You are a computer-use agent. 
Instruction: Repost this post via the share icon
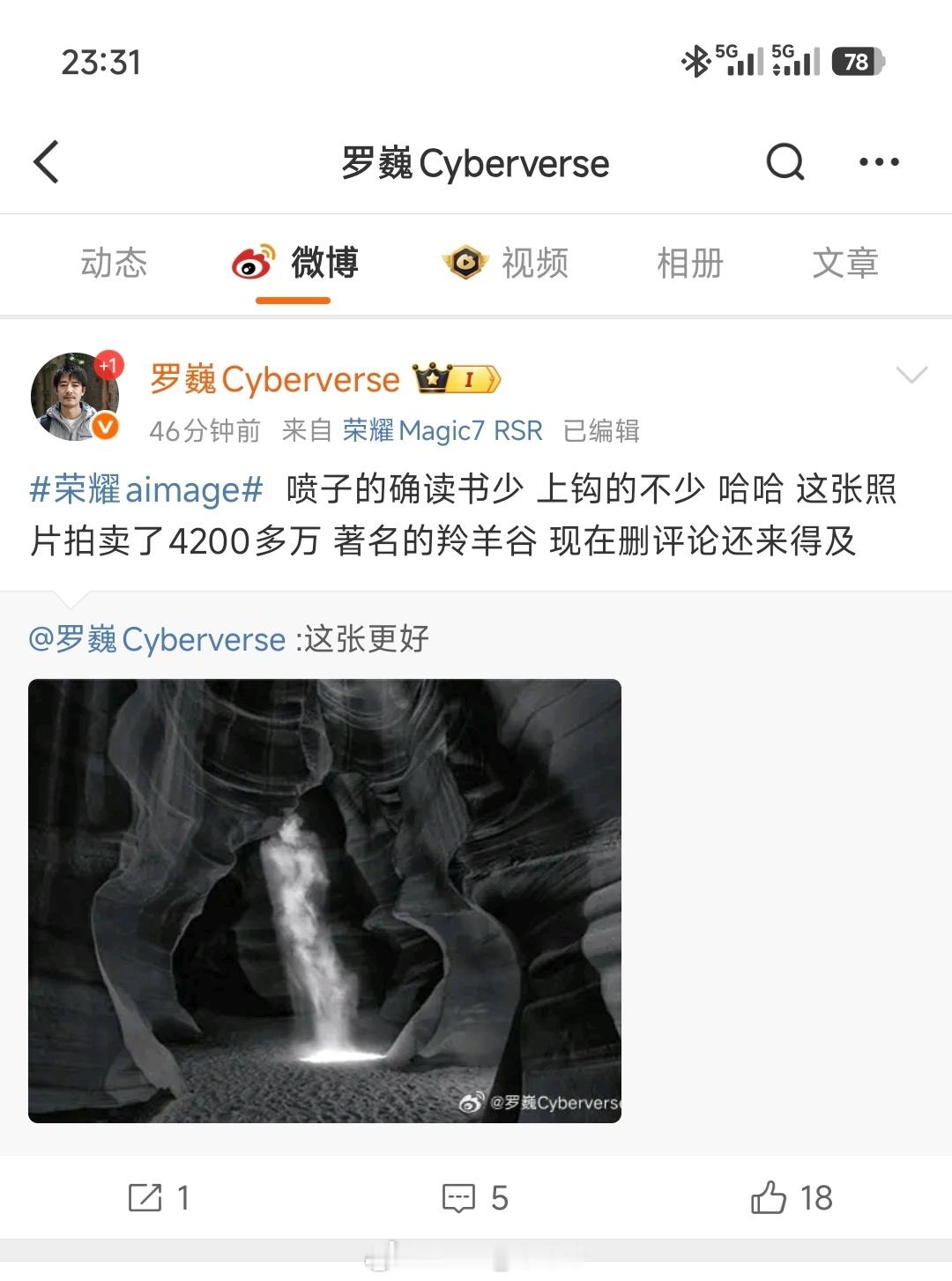158,1197
